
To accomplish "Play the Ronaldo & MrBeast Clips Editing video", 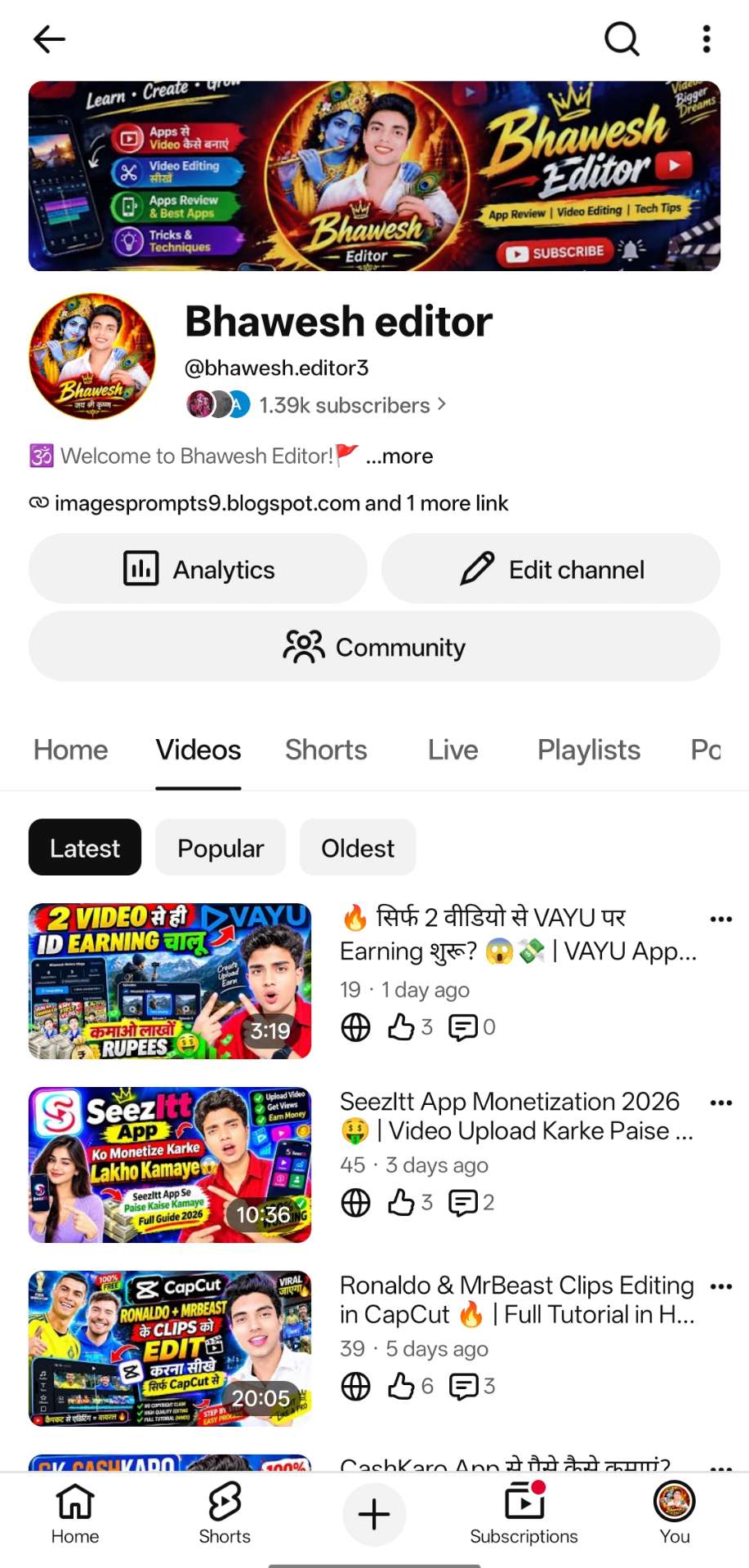I will click(x=170, y=1348).
